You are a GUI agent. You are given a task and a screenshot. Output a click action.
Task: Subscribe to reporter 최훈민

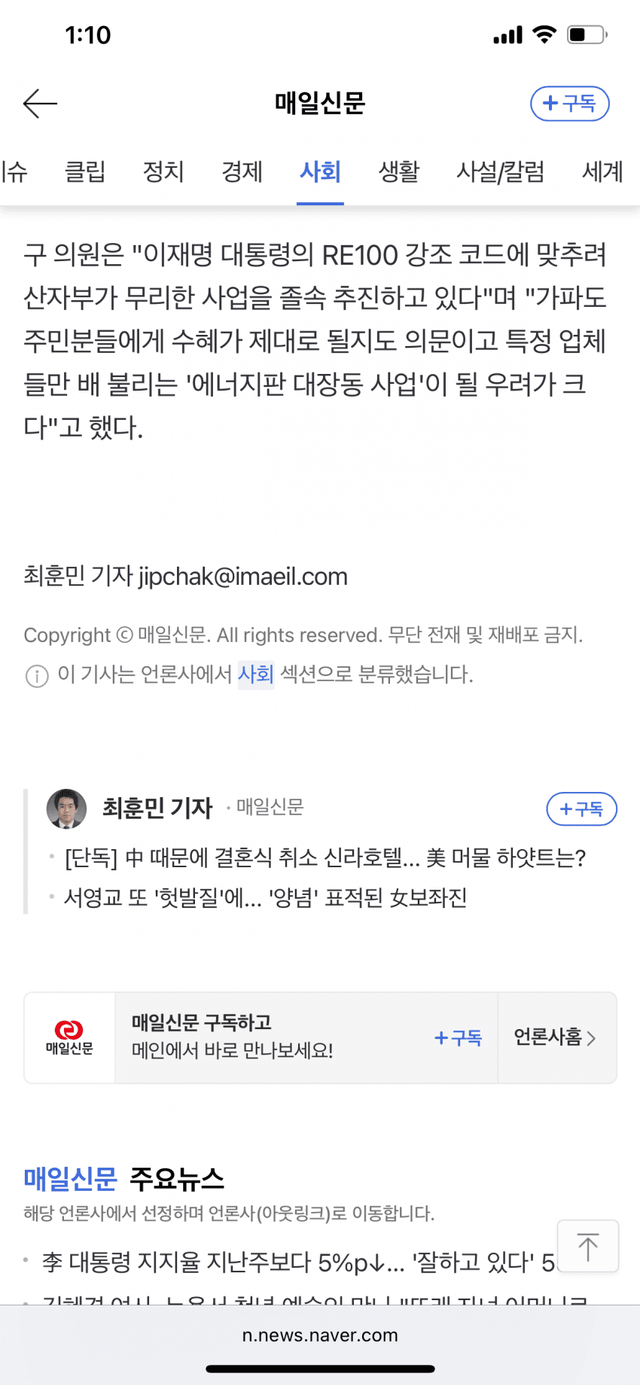[581, 809]
